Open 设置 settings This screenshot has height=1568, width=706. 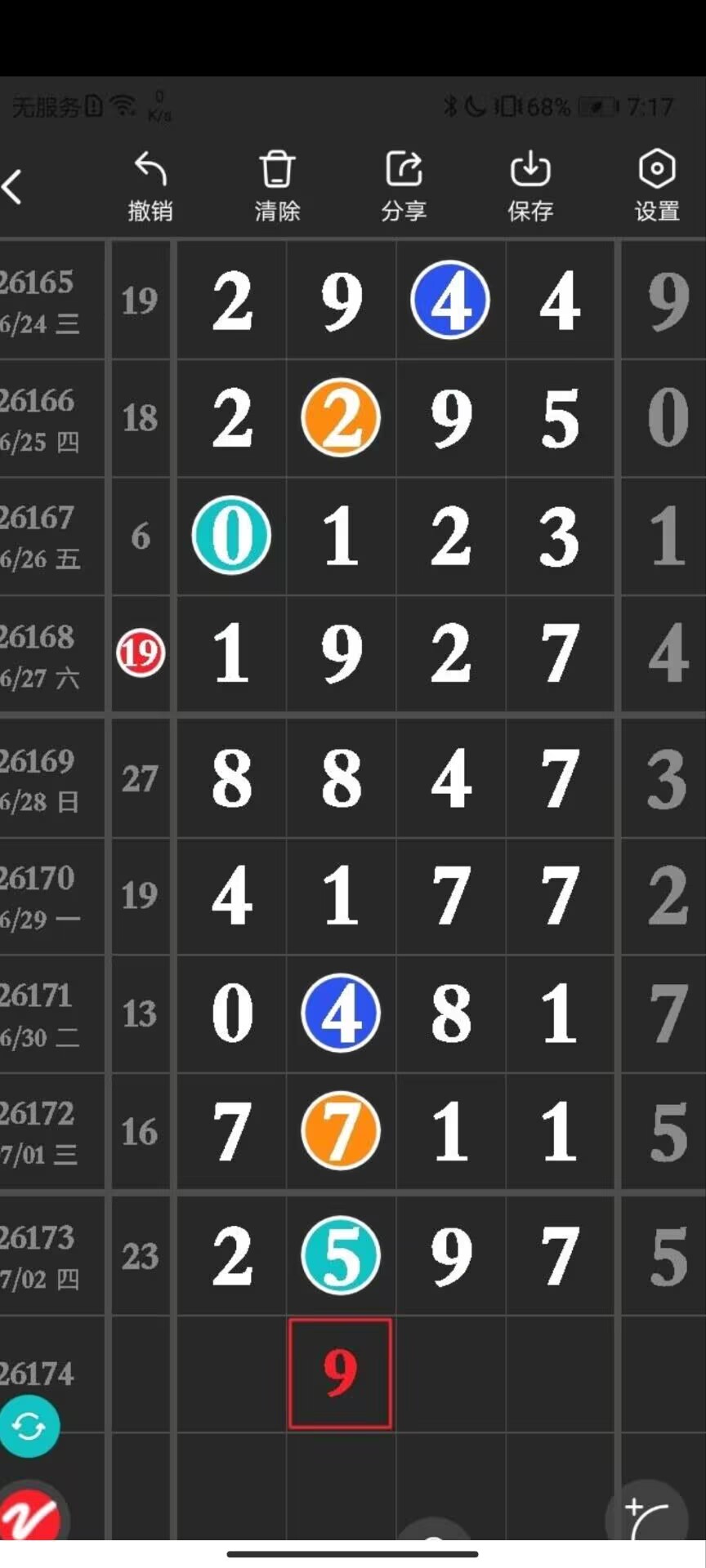pos(657,187)
